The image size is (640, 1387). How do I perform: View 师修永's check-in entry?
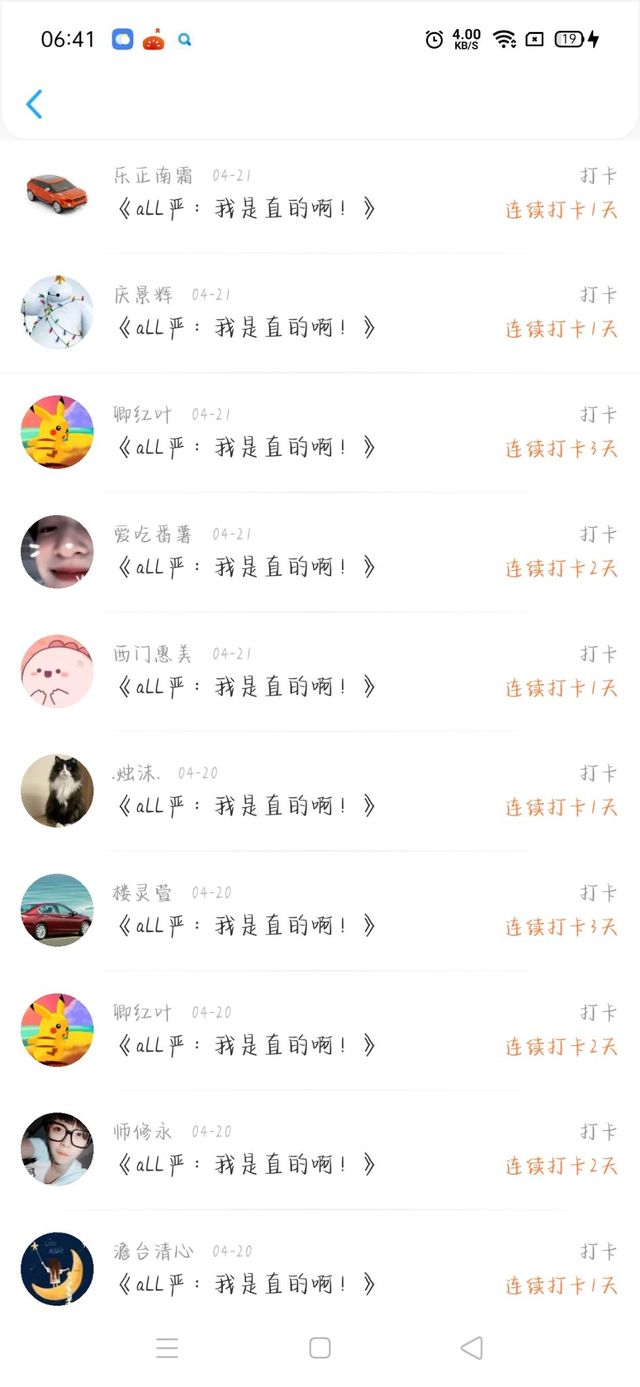click(320, 1149)
